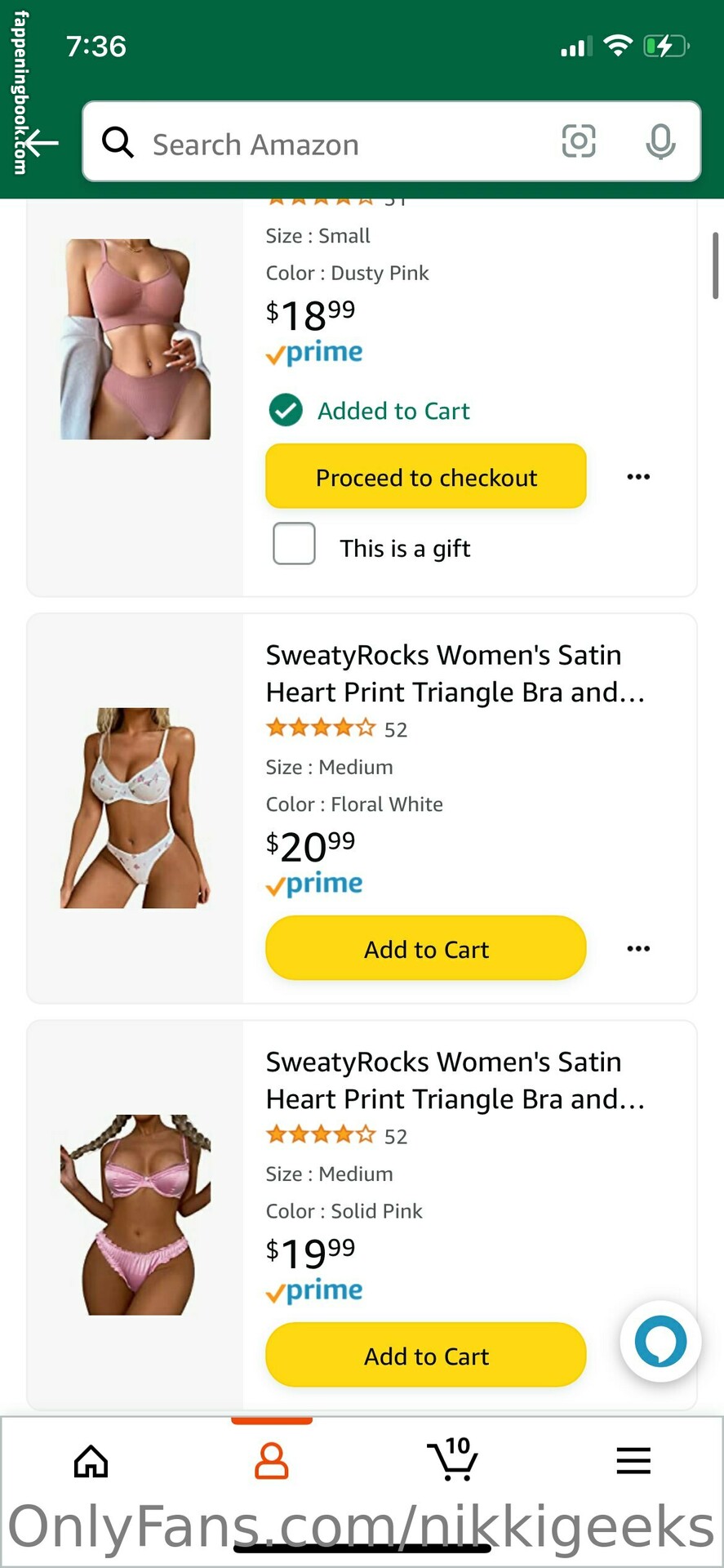Open the Solid Pink product image
The height and width of the screenshot is (1568, 724).
point(135,1214)
